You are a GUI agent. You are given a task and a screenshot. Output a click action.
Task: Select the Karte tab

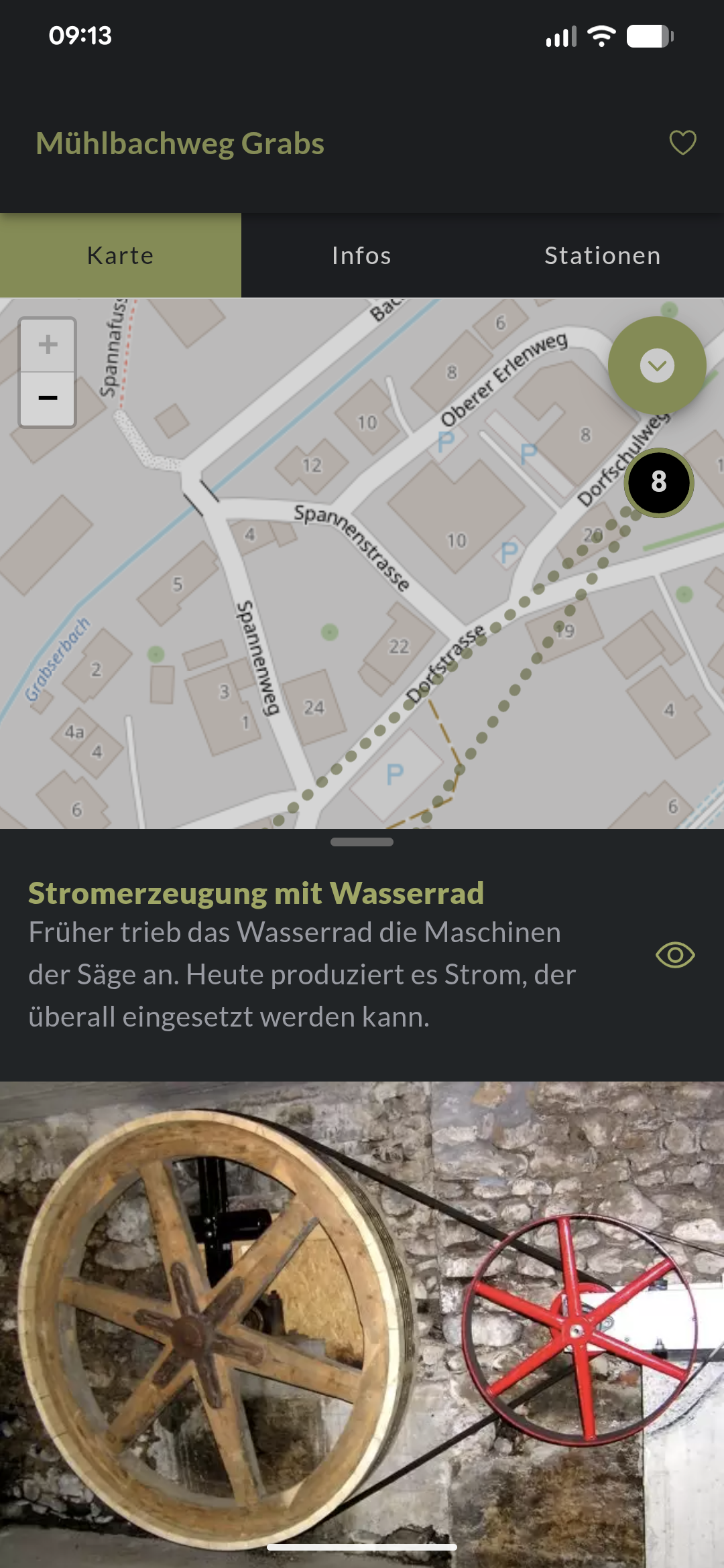pos(119,255)
